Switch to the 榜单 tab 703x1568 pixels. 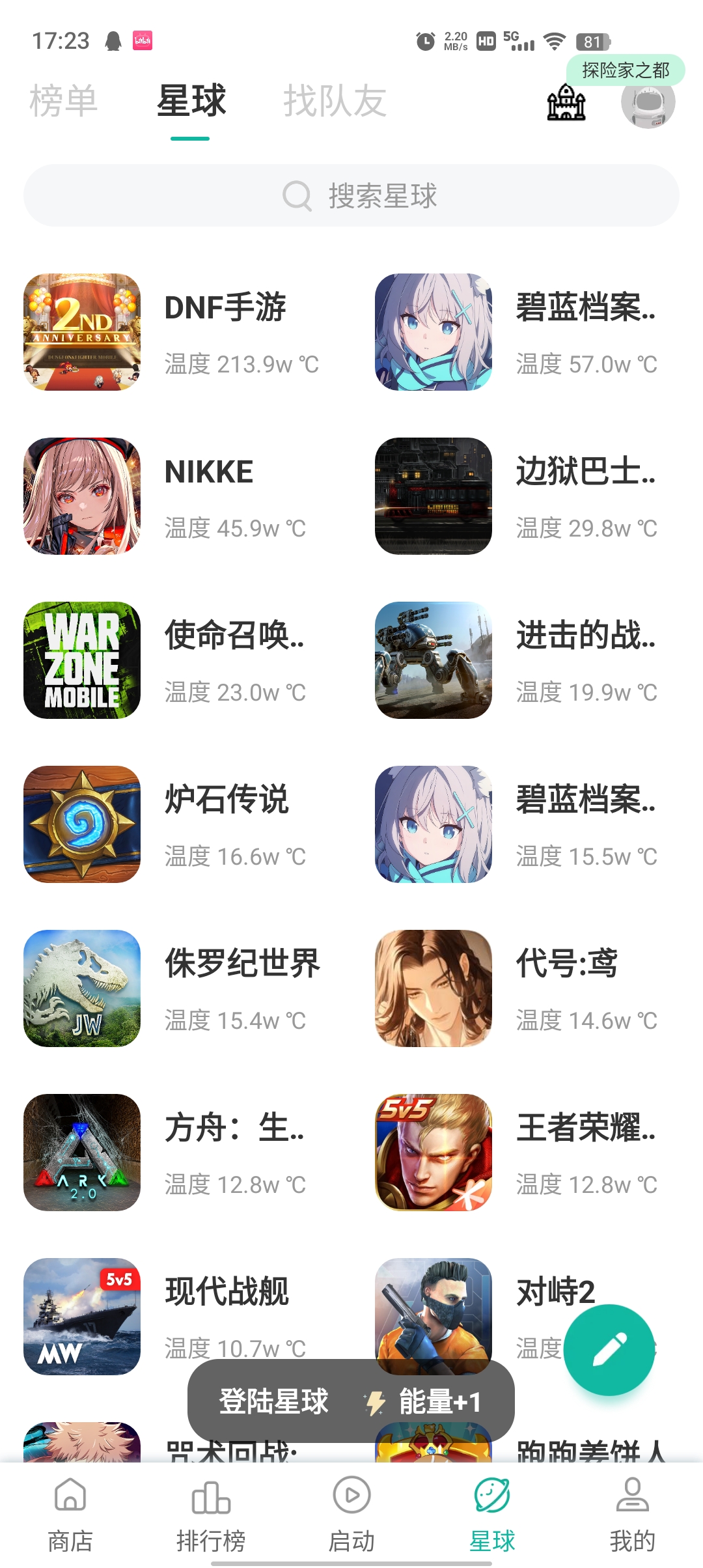pyautogui.click(x=63, y=102)
